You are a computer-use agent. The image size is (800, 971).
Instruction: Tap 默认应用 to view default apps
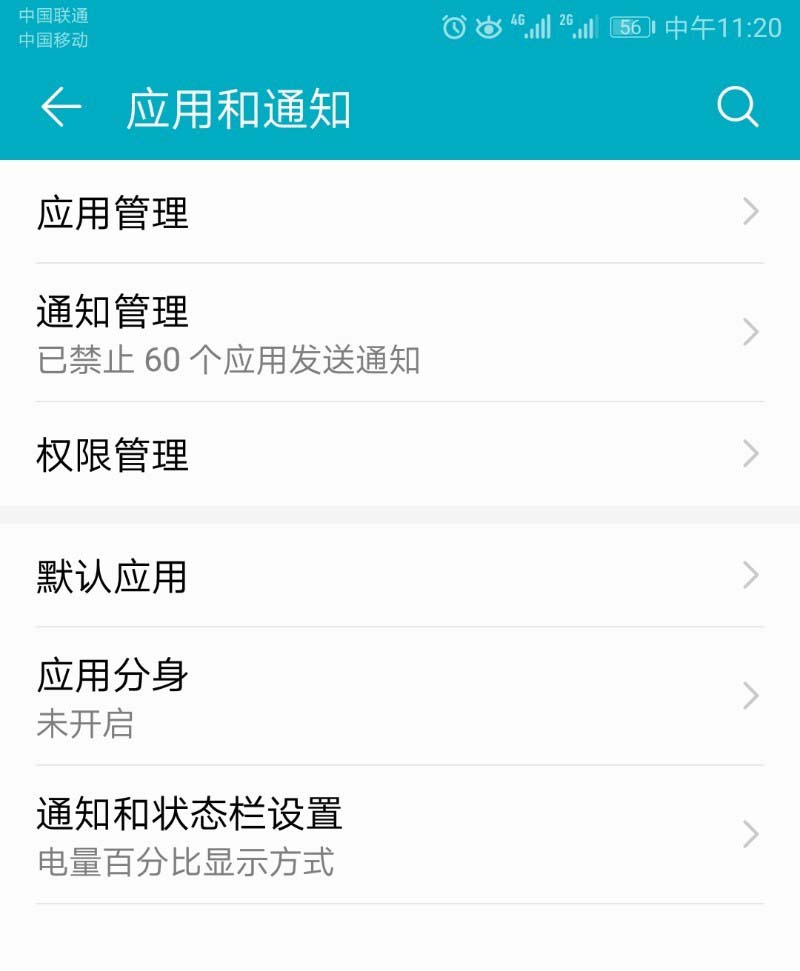[400, 576]
